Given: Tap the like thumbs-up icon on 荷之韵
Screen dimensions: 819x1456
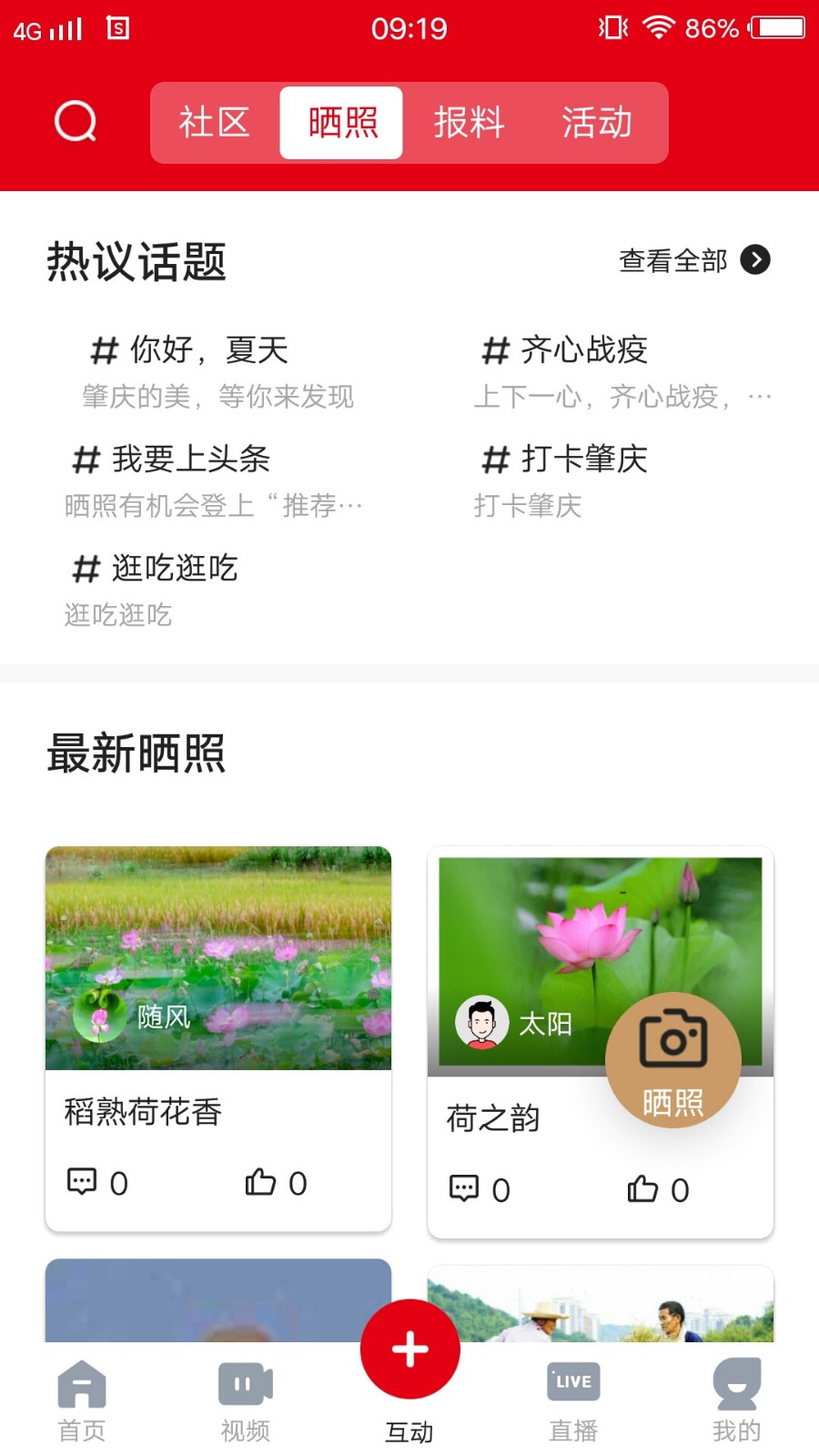Looking at the screenshot, I should 645,1188.
